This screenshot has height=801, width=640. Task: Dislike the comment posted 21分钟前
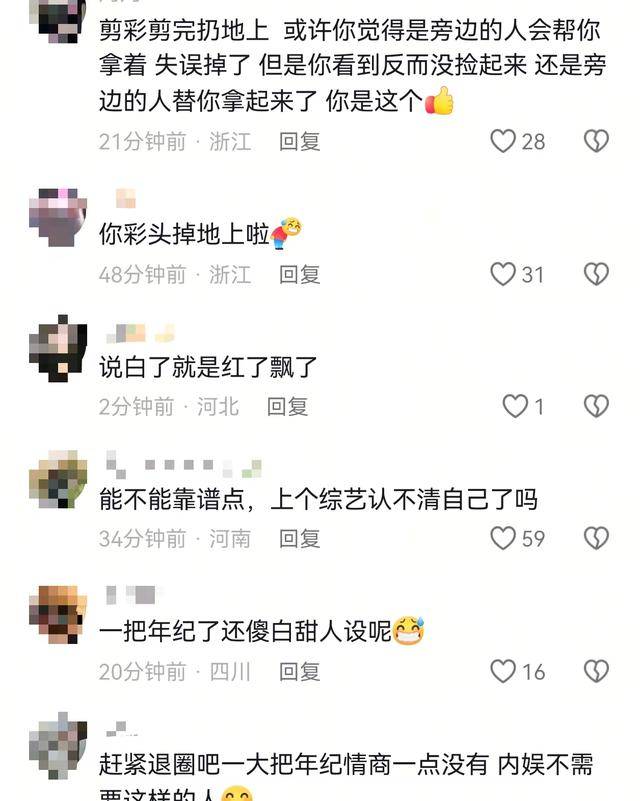click(596, 141)
